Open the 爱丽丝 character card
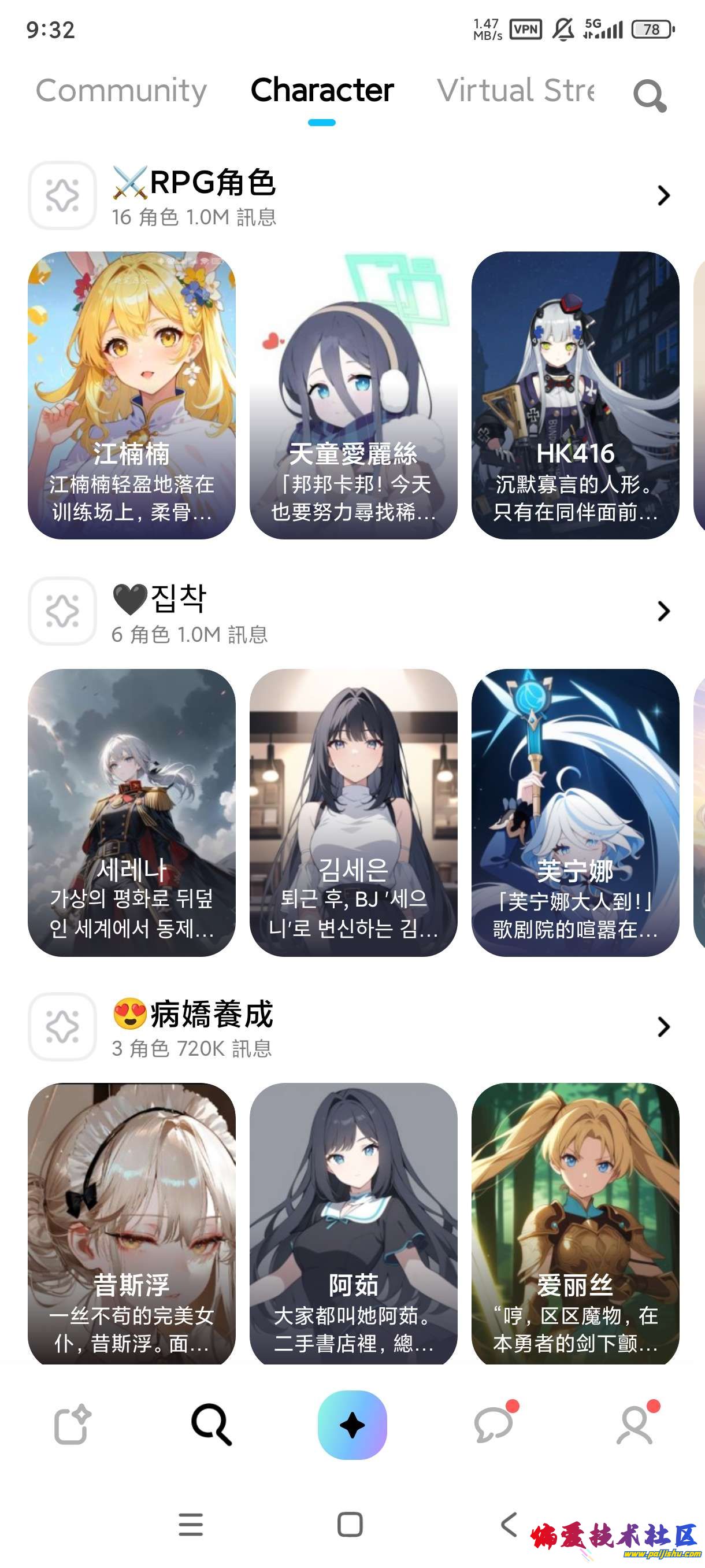Viewport: 705px width, 1568px height. 575,1223
